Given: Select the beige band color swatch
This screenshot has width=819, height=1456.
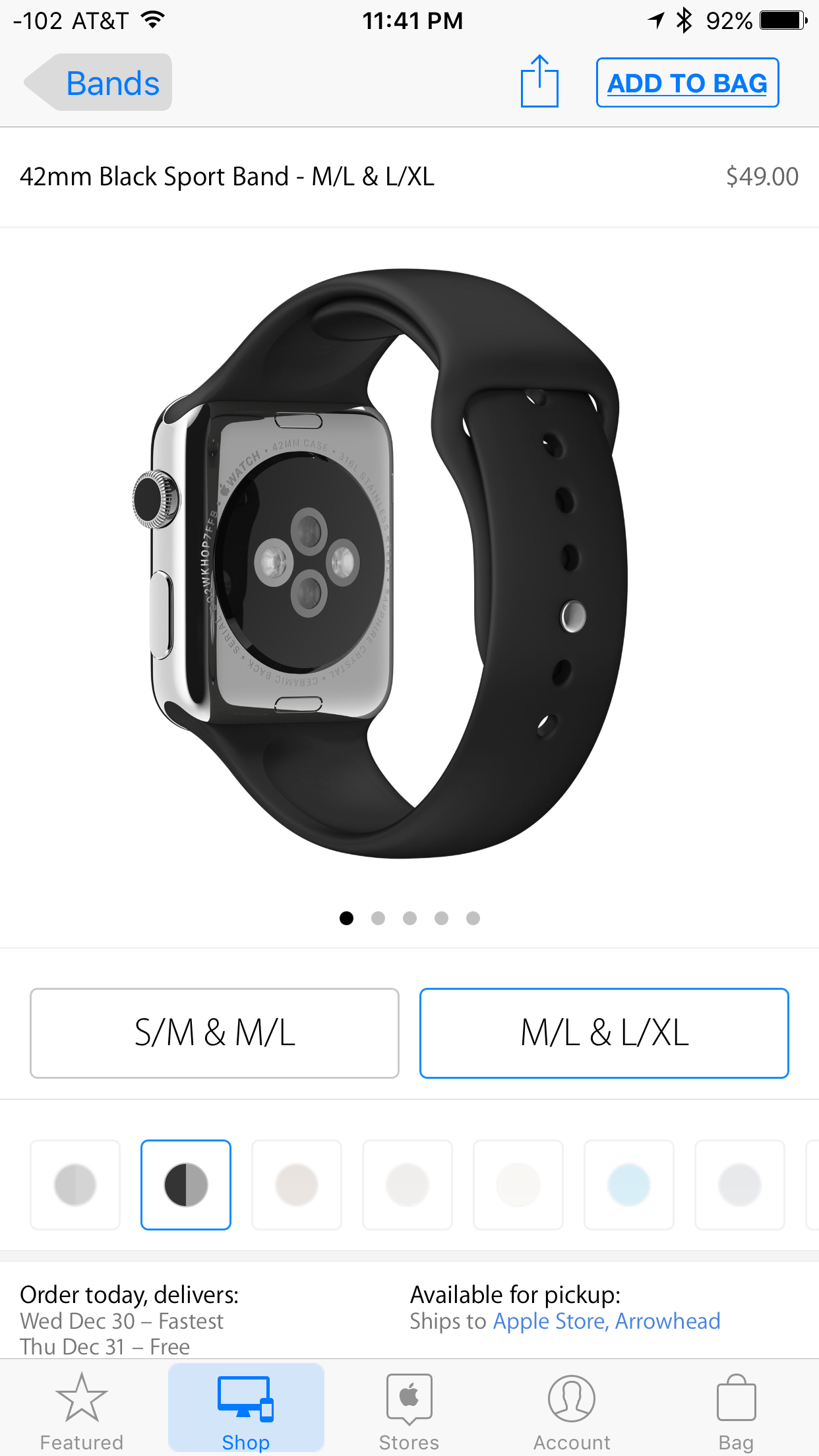Looking at the screenshot, I should coord(297,1184).
